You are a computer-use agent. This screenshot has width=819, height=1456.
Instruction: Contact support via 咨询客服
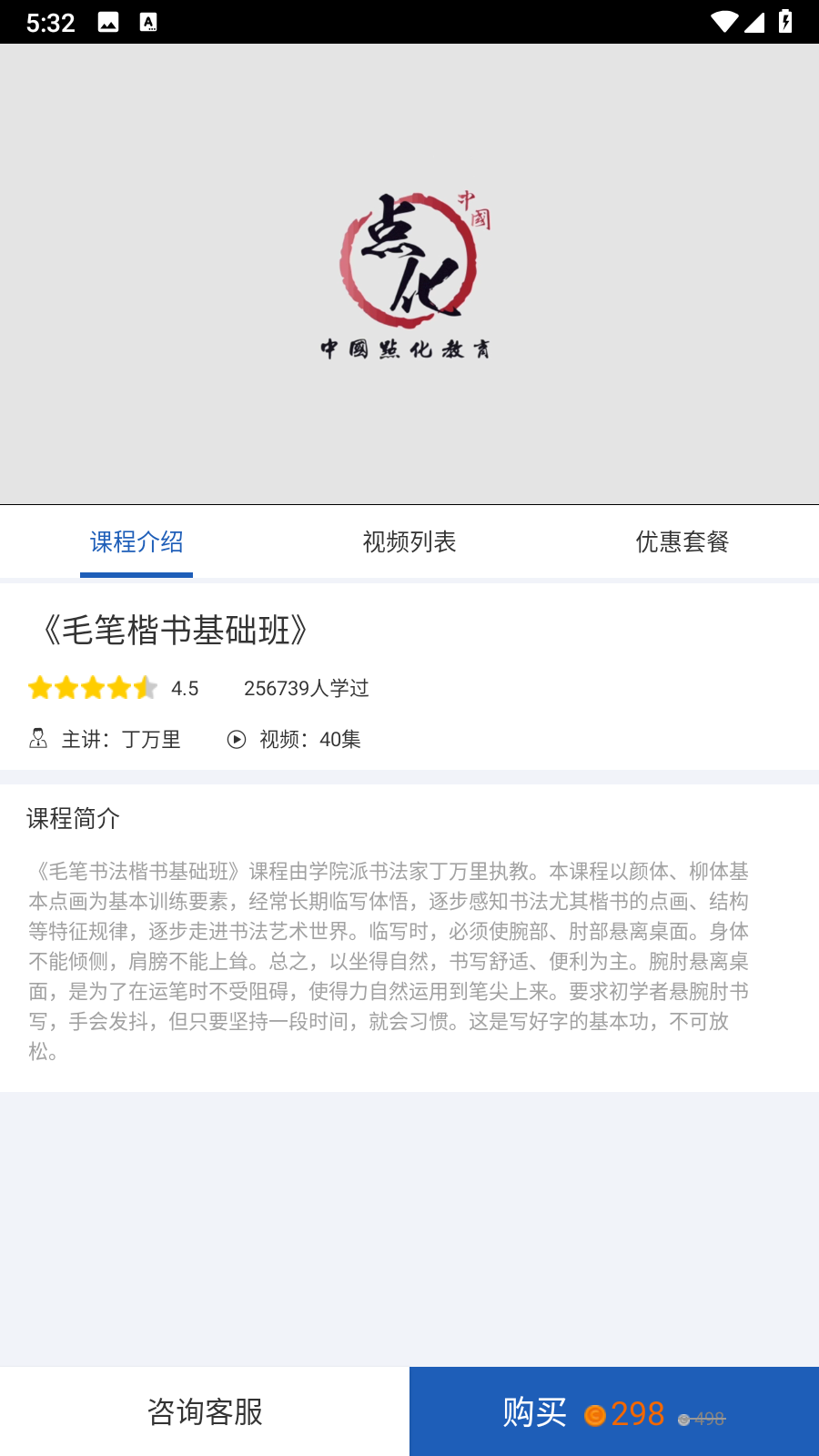pyautogui.click(x=205, y=1411)
